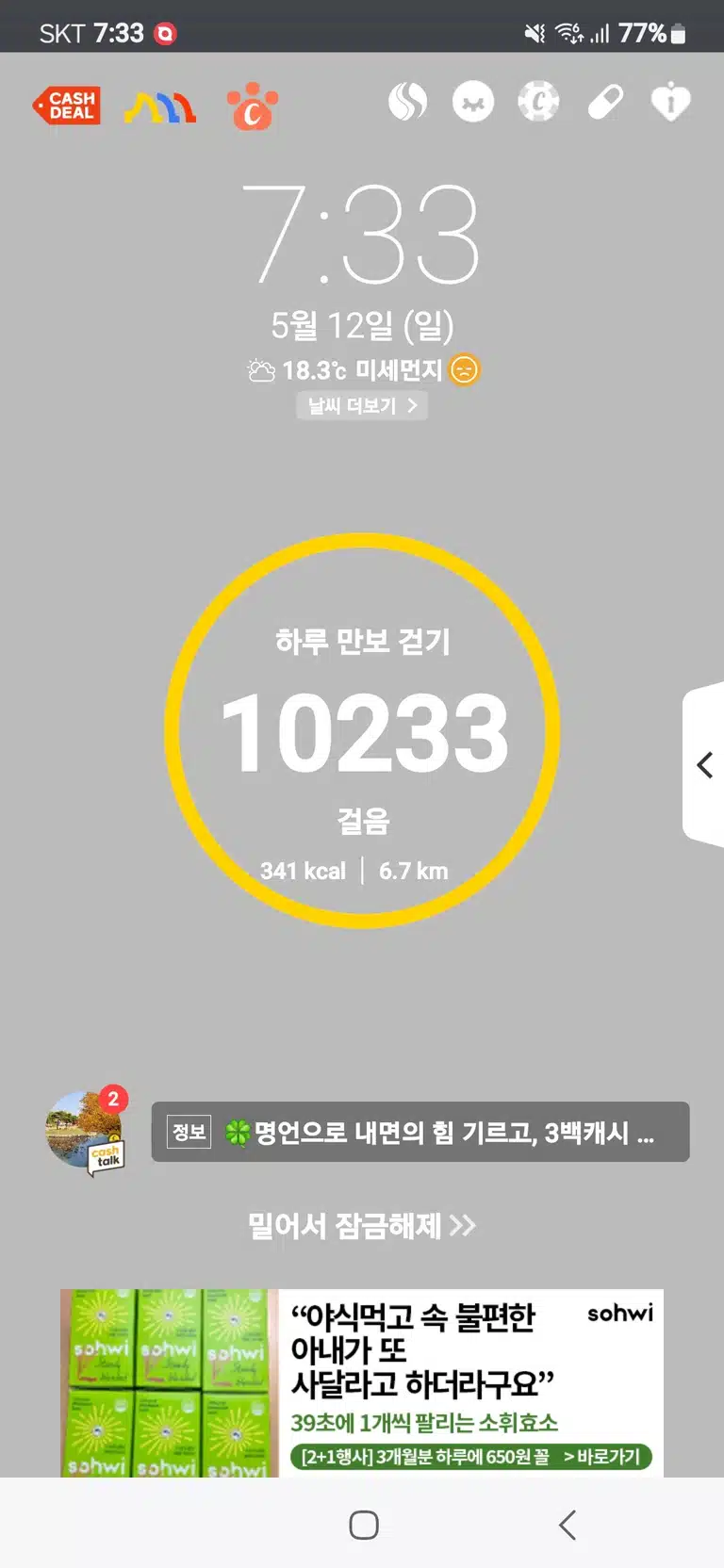Open the 명언으로 내면의 힘 기르고 notice
This screenshot has height=1568, width=724.
click(x=420, y=1132)
